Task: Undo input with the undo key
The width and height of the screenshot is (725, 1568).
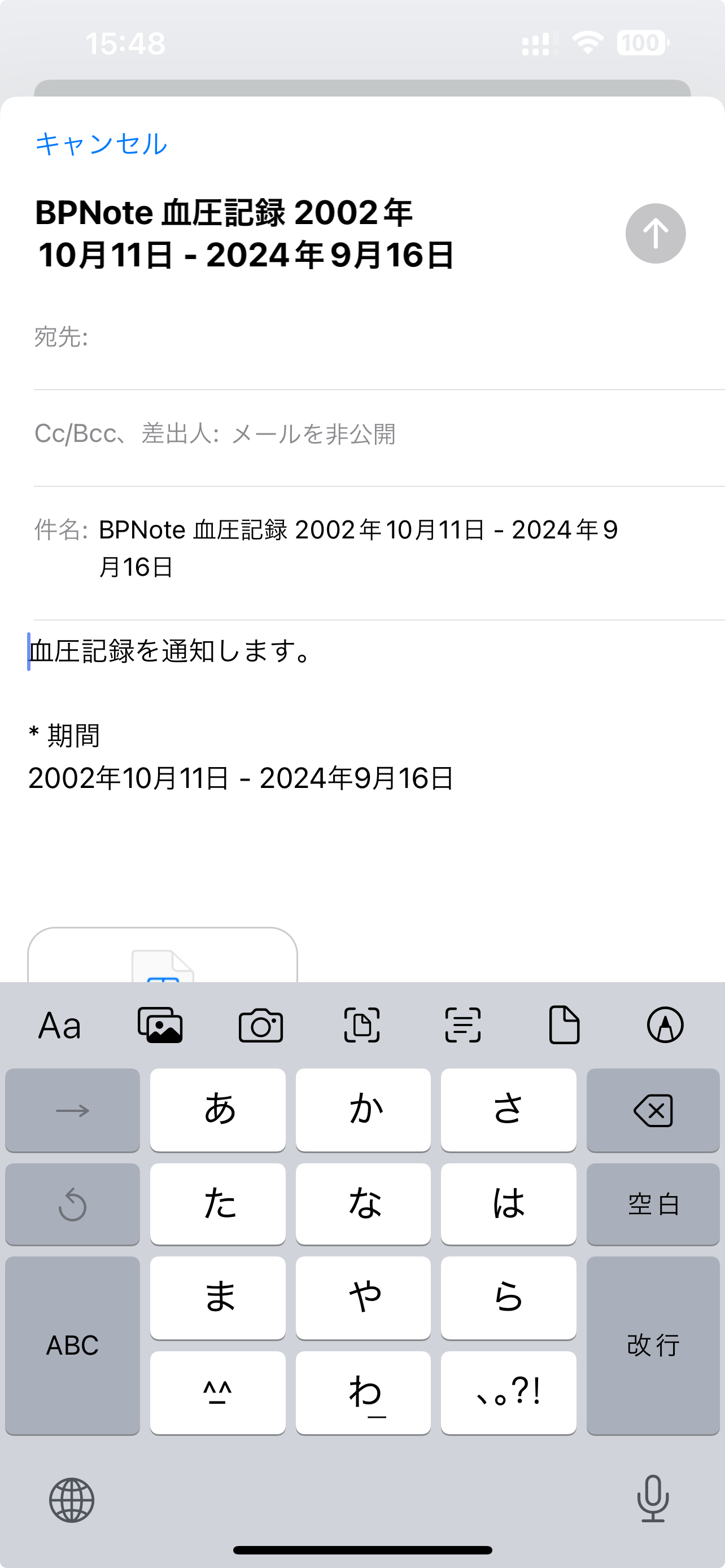Action: pos(72,1203)
